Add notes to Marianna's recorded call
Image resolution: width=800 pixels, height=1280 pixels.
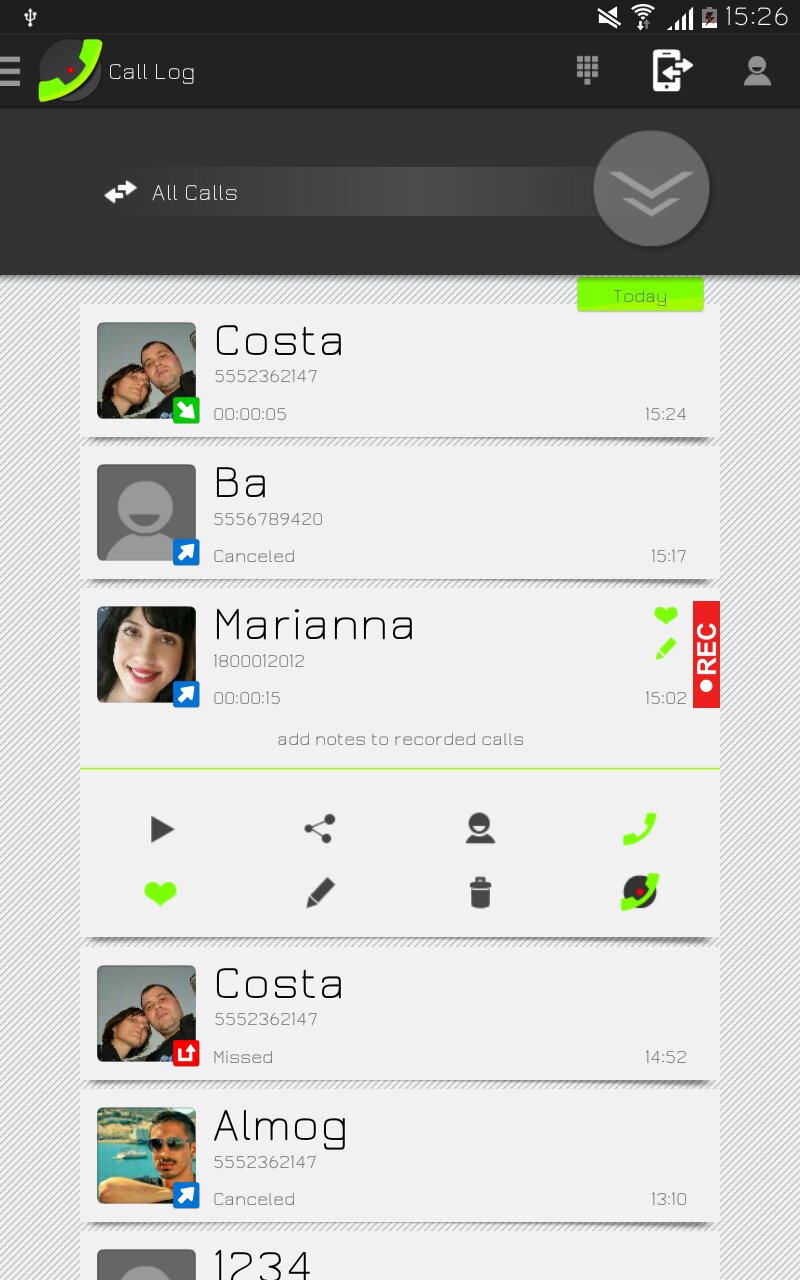click(x=400, y=740)
